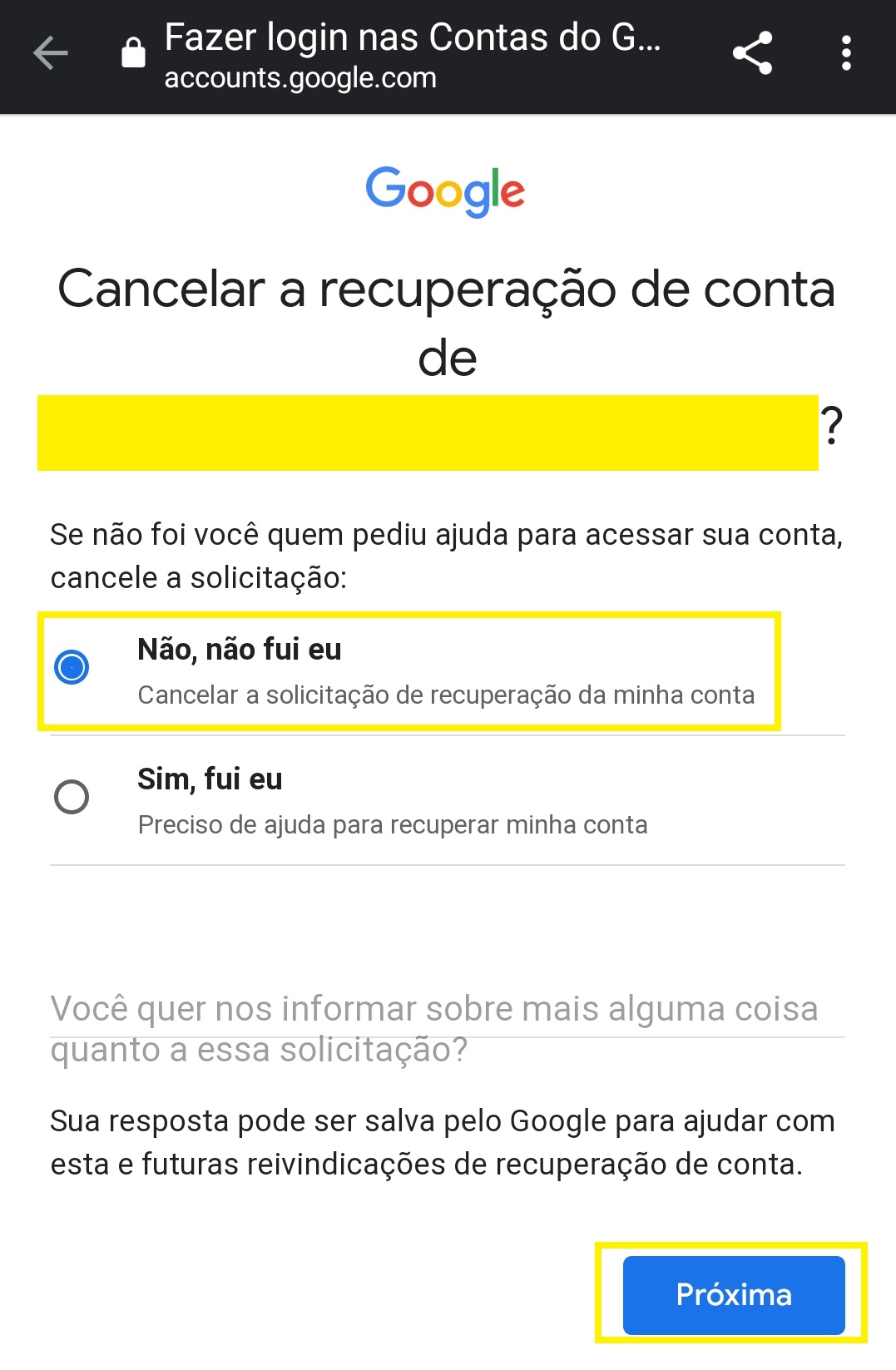
Task: Click the back arrow navigation icon
Action: (x=50, y=52)
